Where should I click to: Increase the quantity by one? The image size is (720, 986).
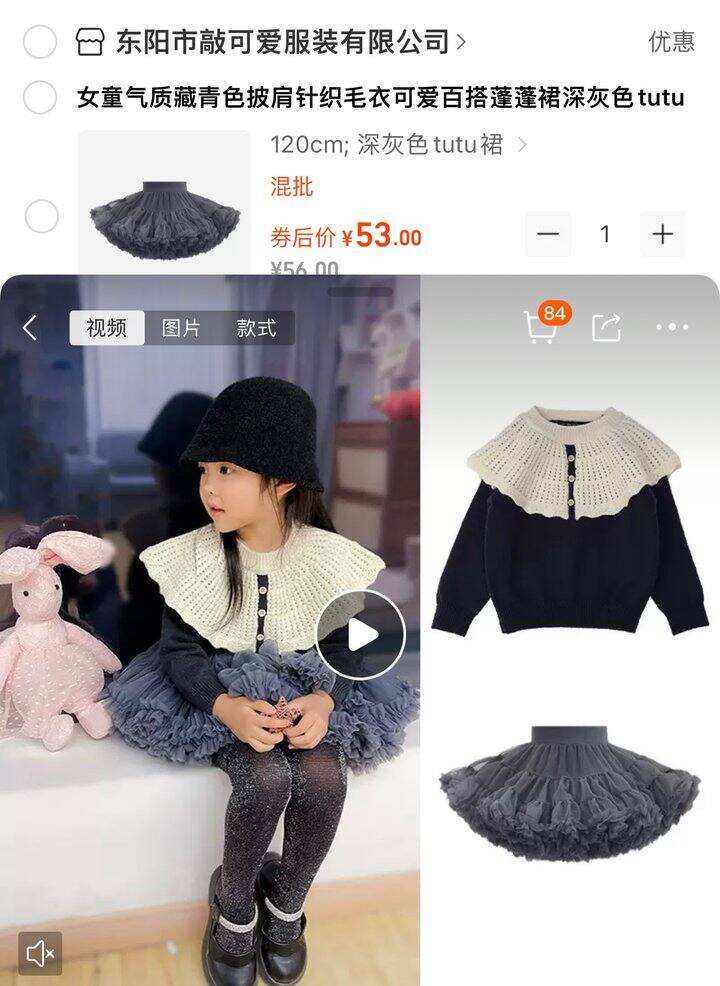tap(663, 234)
